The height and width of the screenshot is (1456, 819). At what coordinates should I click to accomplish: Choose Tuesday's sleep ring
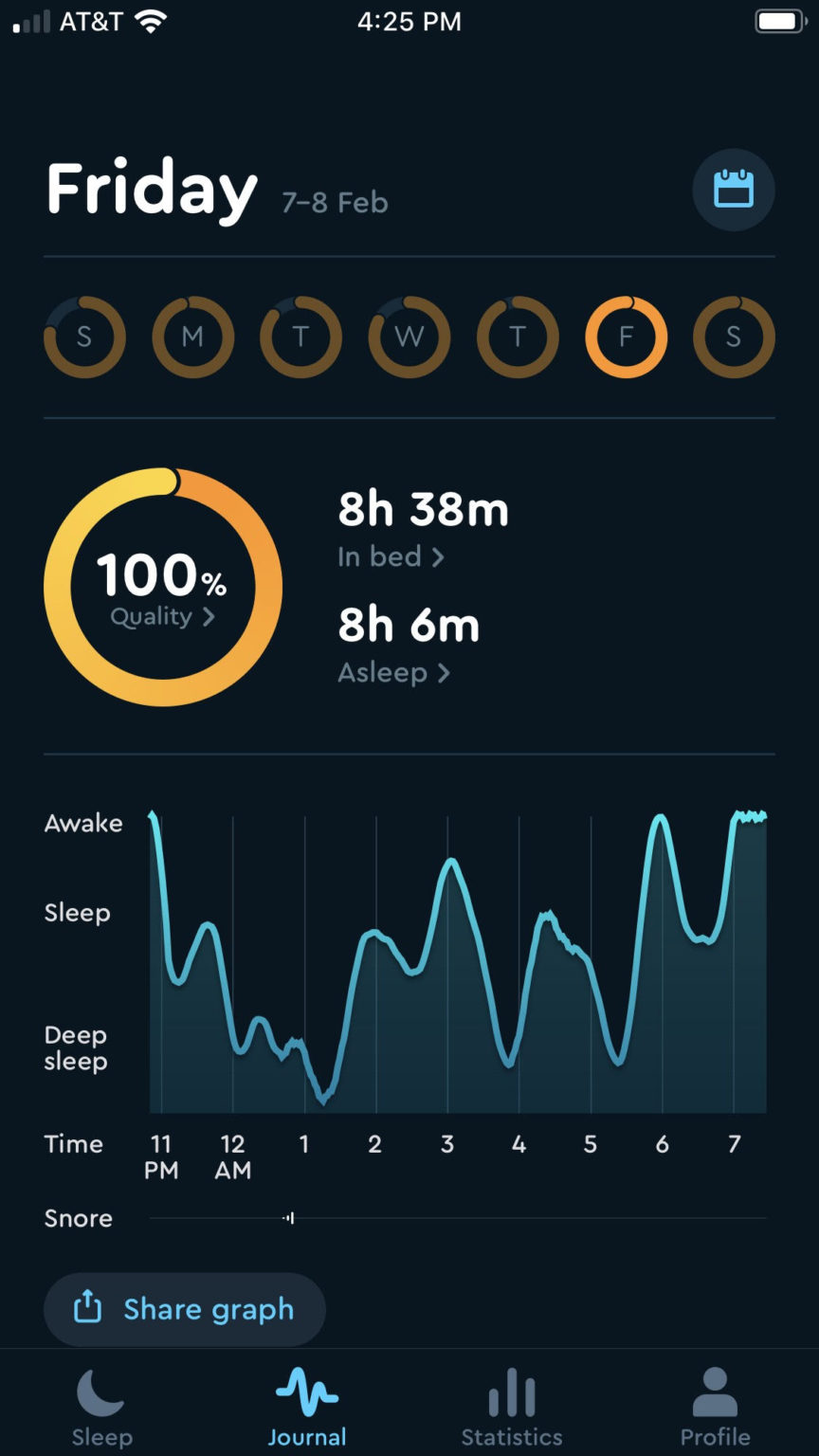click(300, 337)
